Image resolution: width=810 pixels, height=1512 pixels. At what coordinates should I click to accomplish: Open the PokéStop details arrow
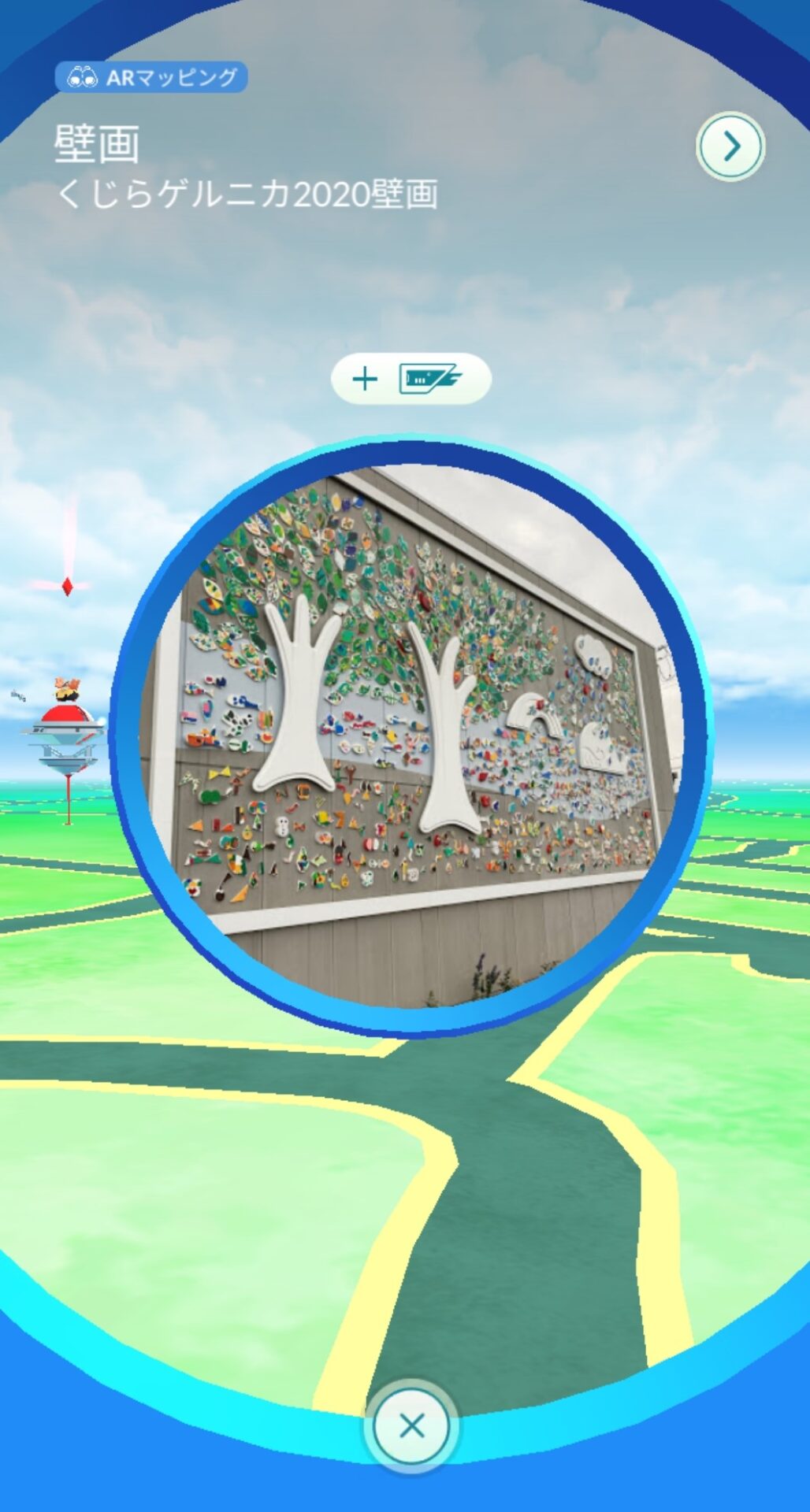tap(730, 146)
